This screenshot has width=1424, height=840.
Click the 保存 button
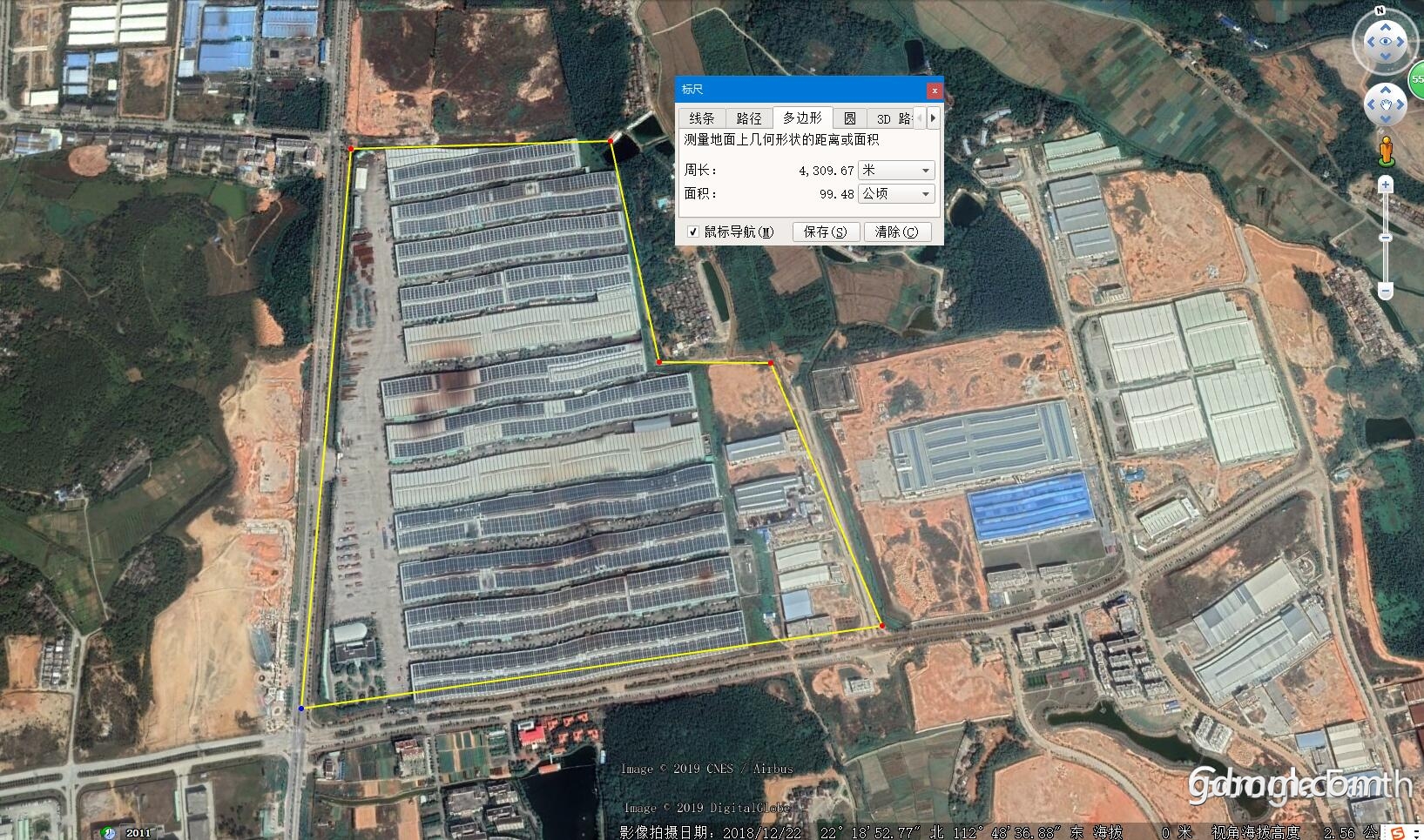(825, 232)
